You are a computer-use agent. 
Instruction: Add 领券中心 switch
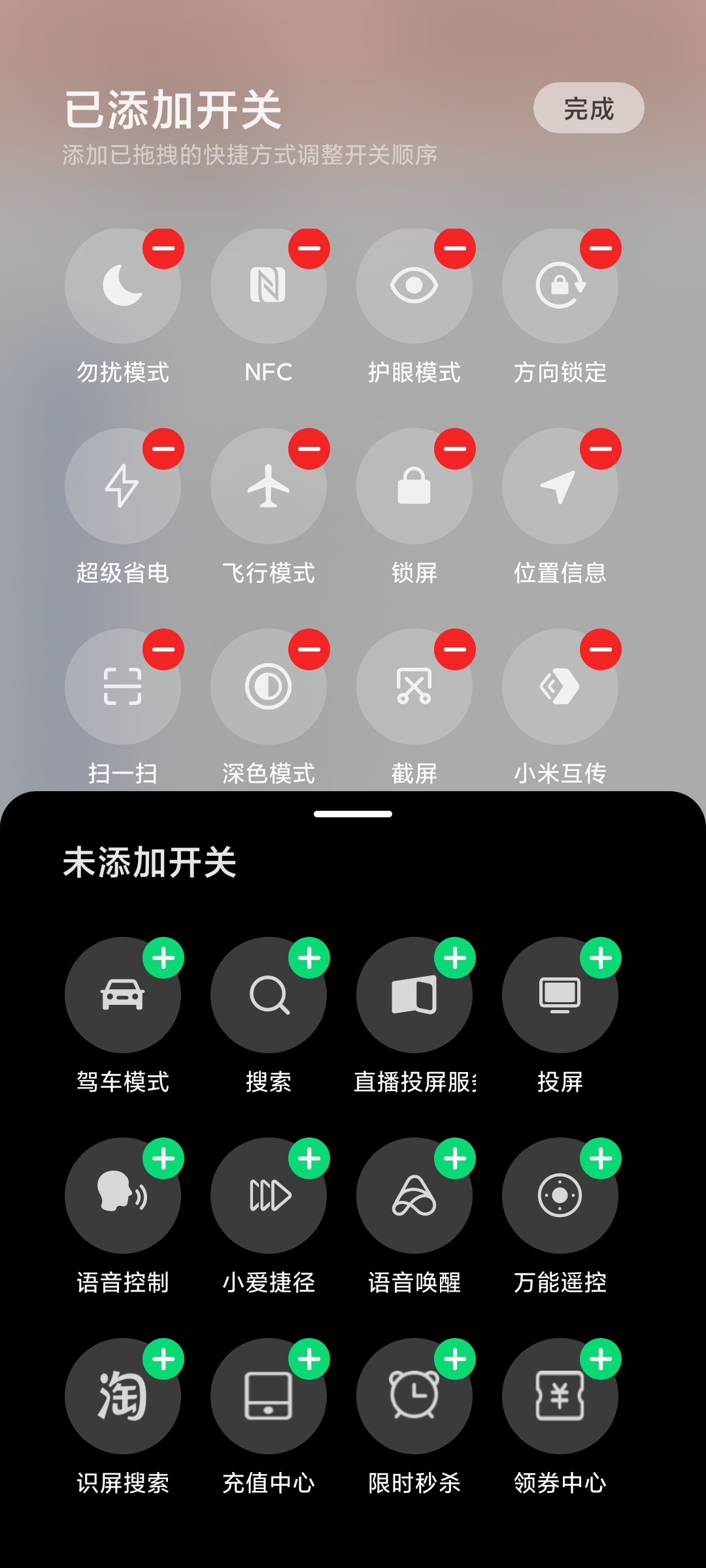pos(601,1359)
